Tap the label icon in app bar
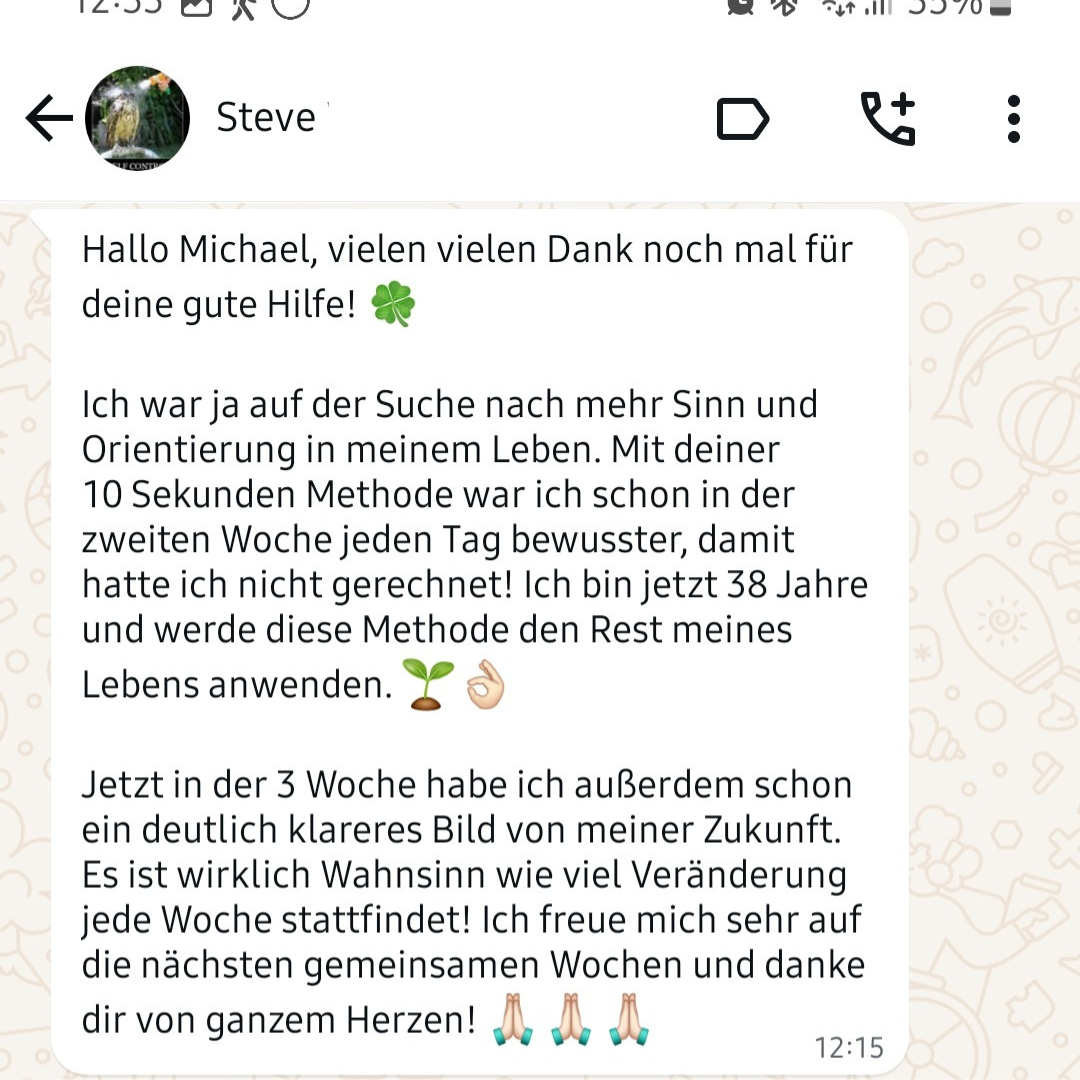The width and height of the screenshot is (1080, 1080). (743, 120)
